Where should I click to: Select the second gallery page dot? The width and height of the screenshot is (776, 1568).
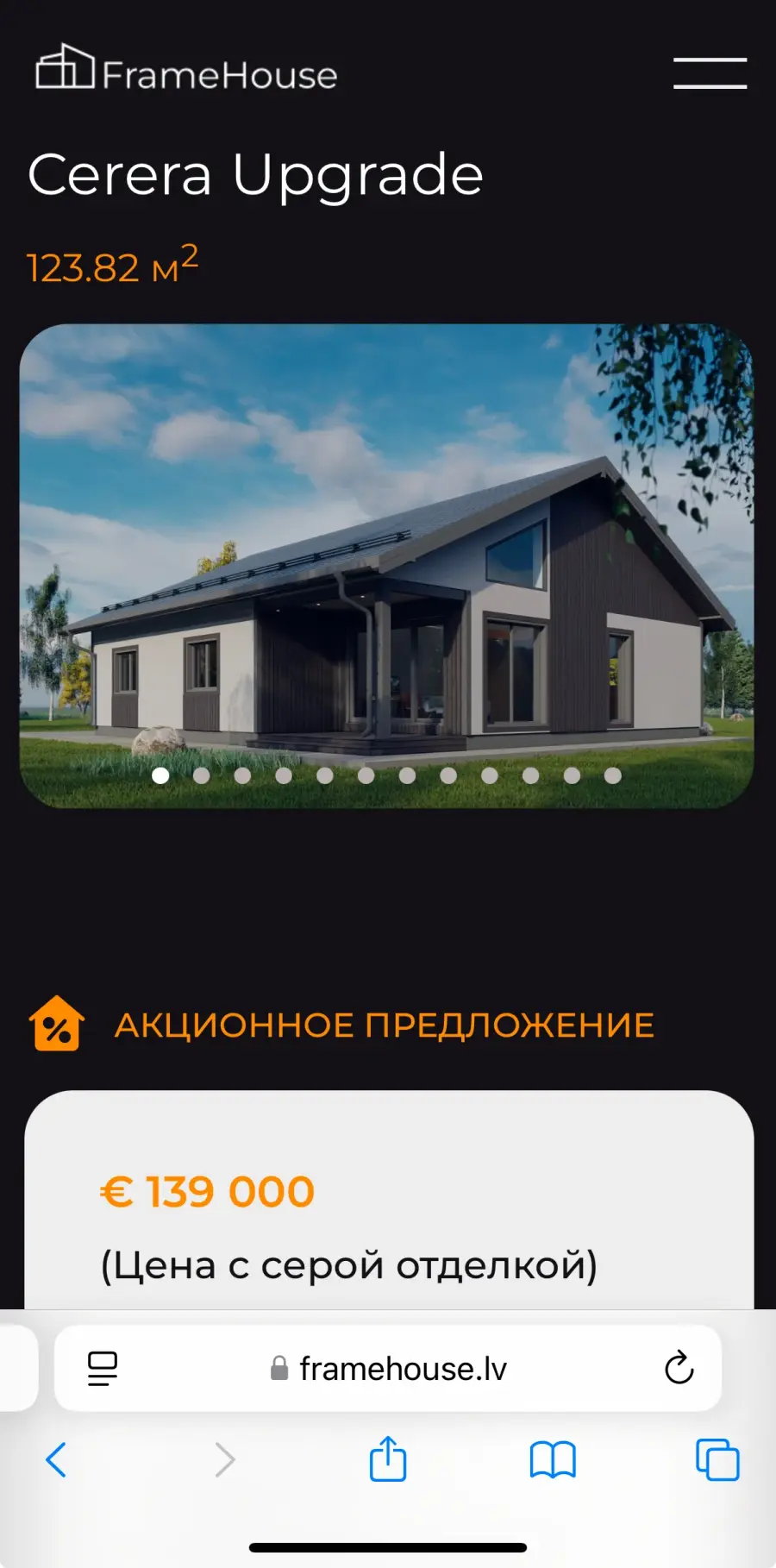(202, 775)
